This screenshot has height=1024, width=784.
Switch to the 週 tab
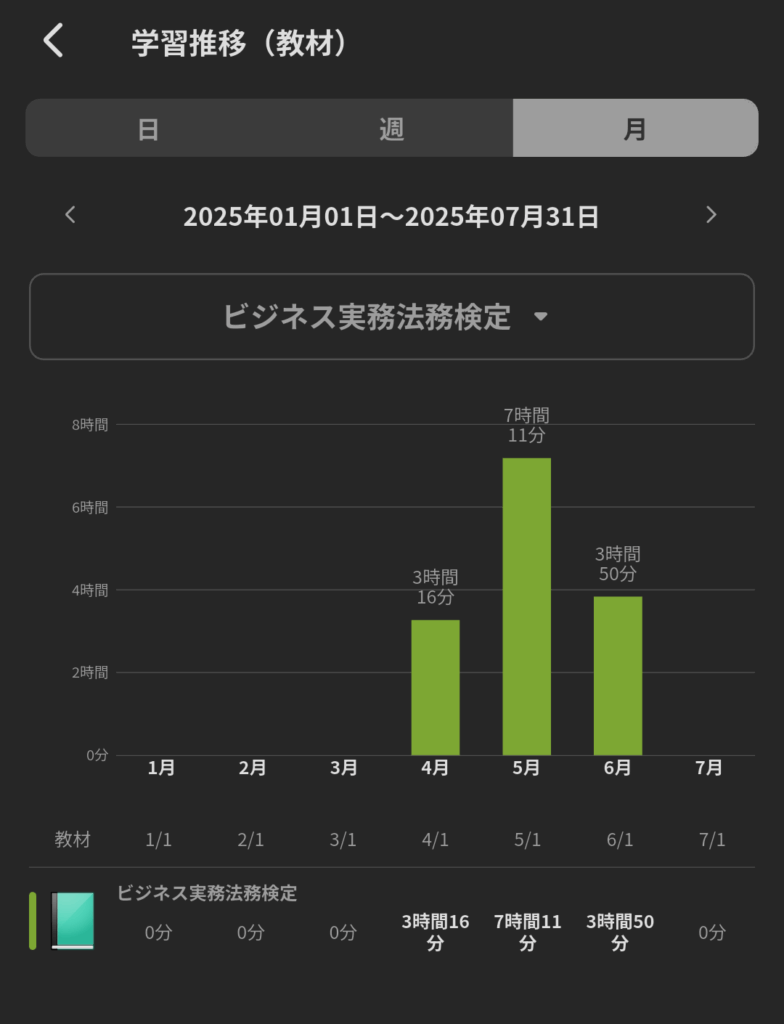point(391,129)
